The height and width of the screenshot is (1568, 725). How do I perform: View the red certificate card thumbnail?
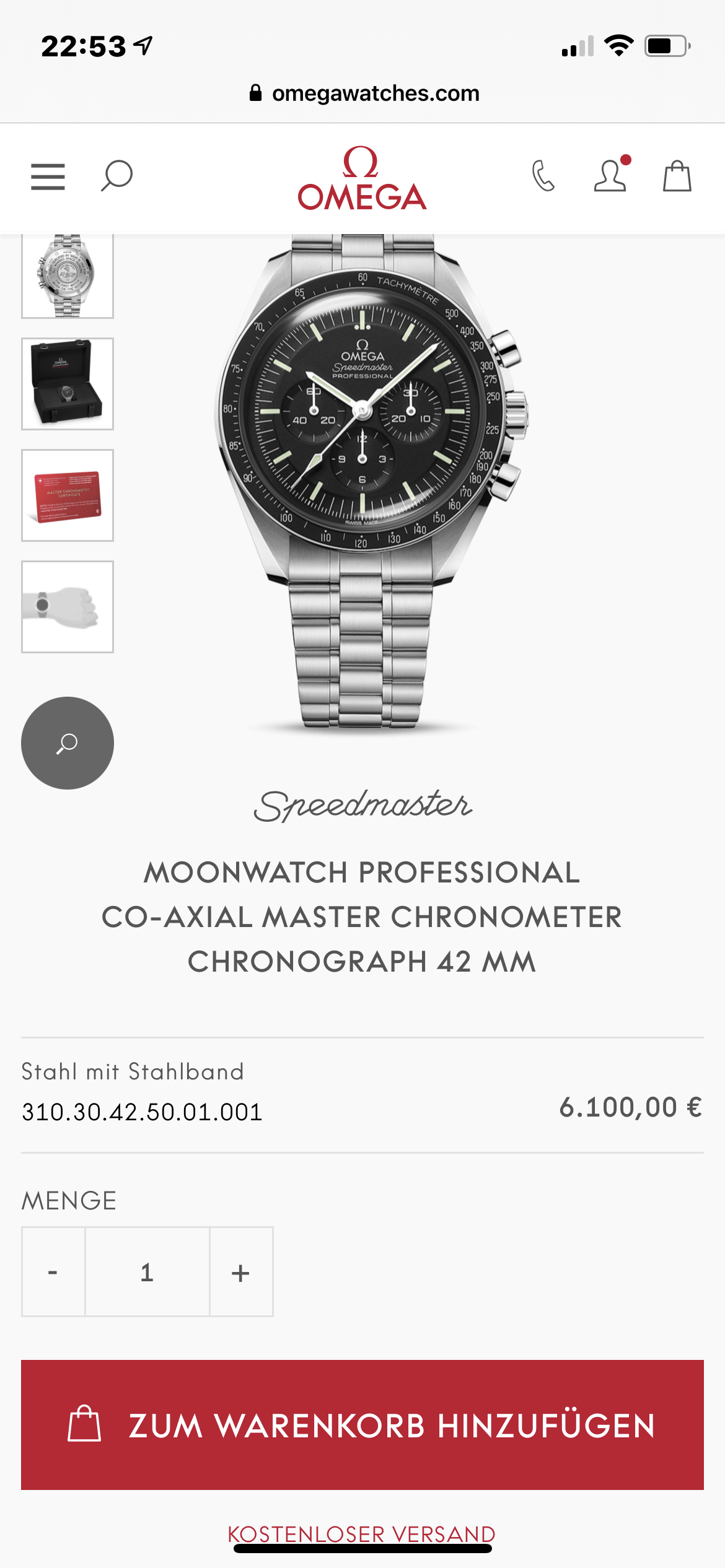pos(68,495)
